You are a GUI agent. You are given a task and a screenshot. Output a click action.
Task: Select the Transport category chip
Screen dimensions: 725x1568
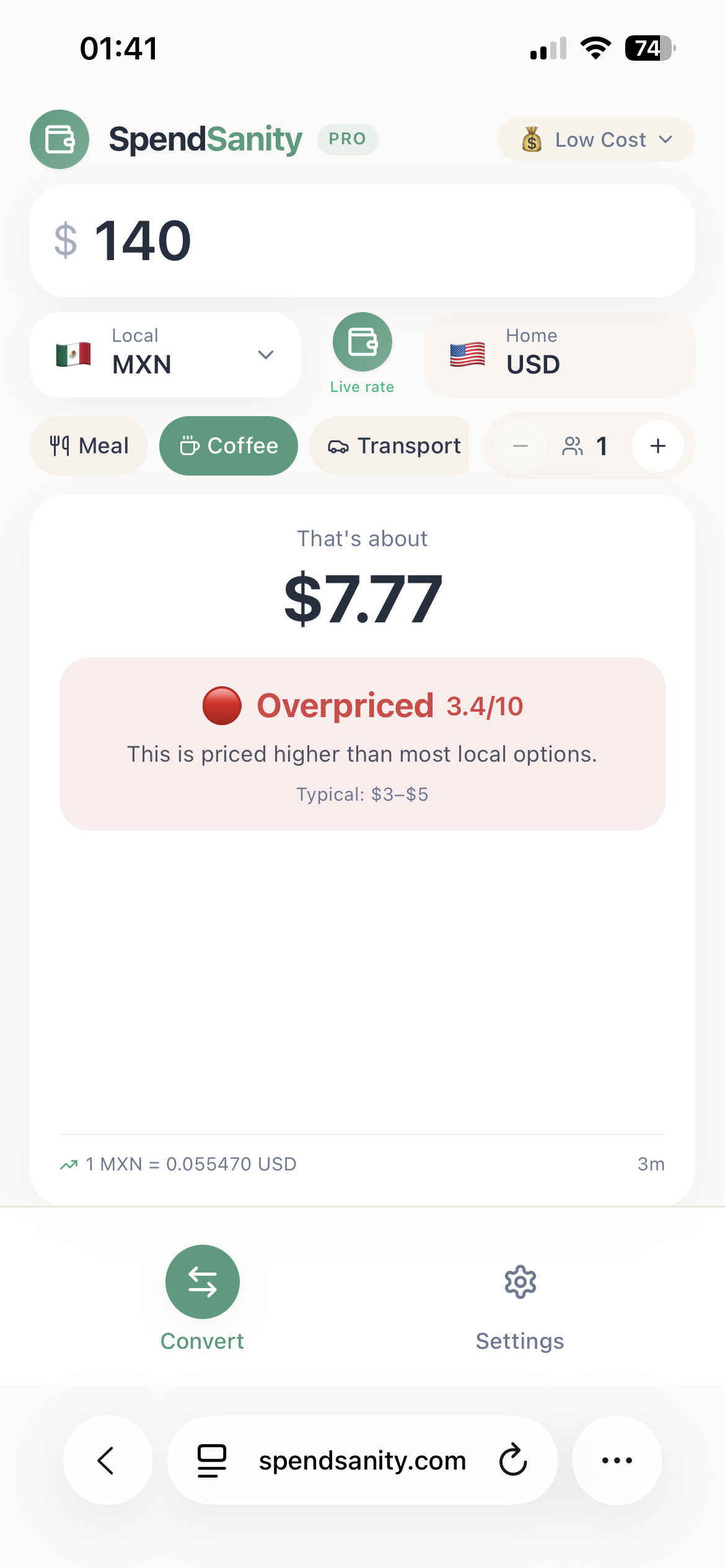click(x=394, y=446)
